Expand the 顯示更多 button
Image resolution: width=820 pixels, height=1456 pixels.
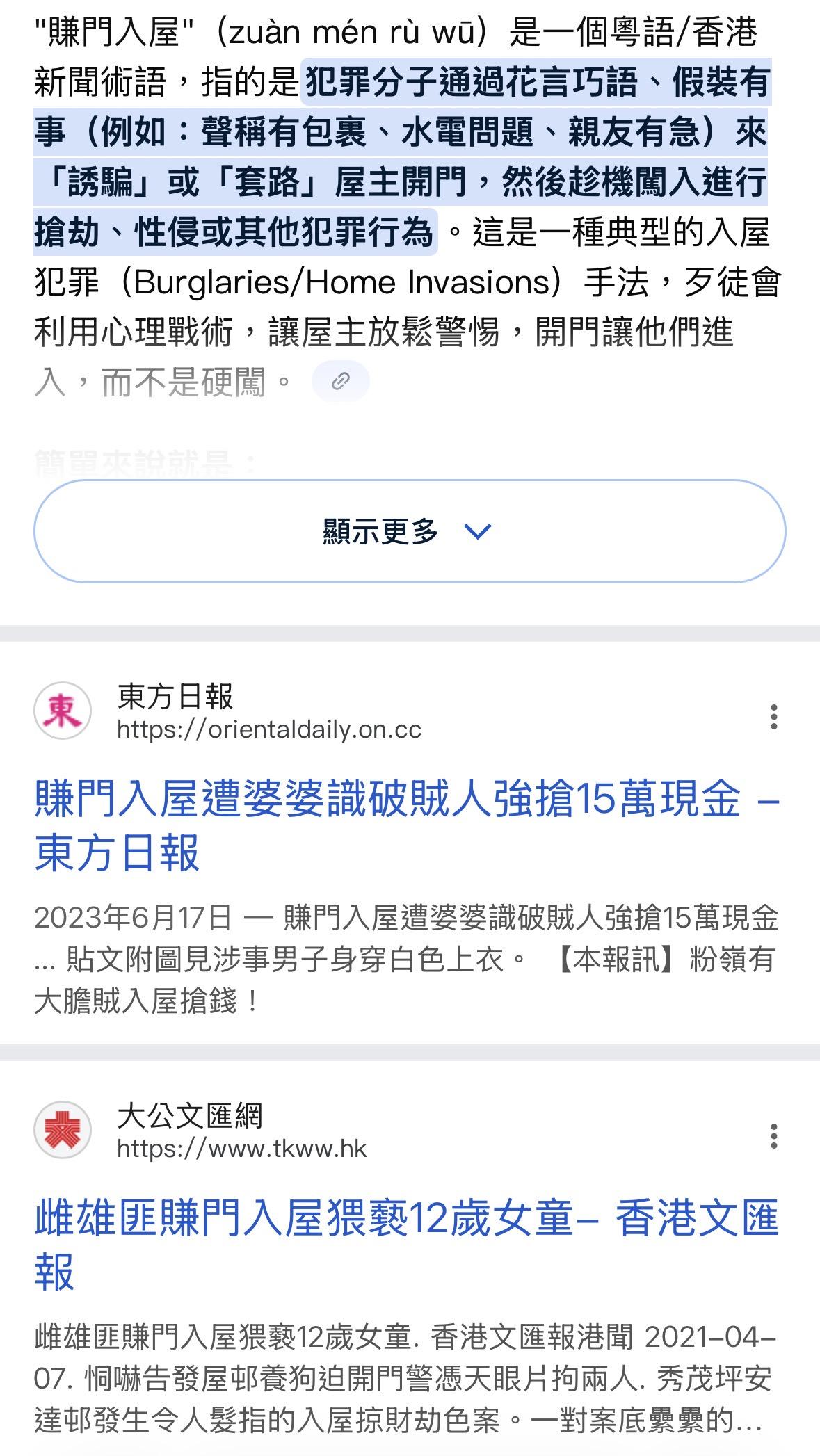click(x=409, y=531)
